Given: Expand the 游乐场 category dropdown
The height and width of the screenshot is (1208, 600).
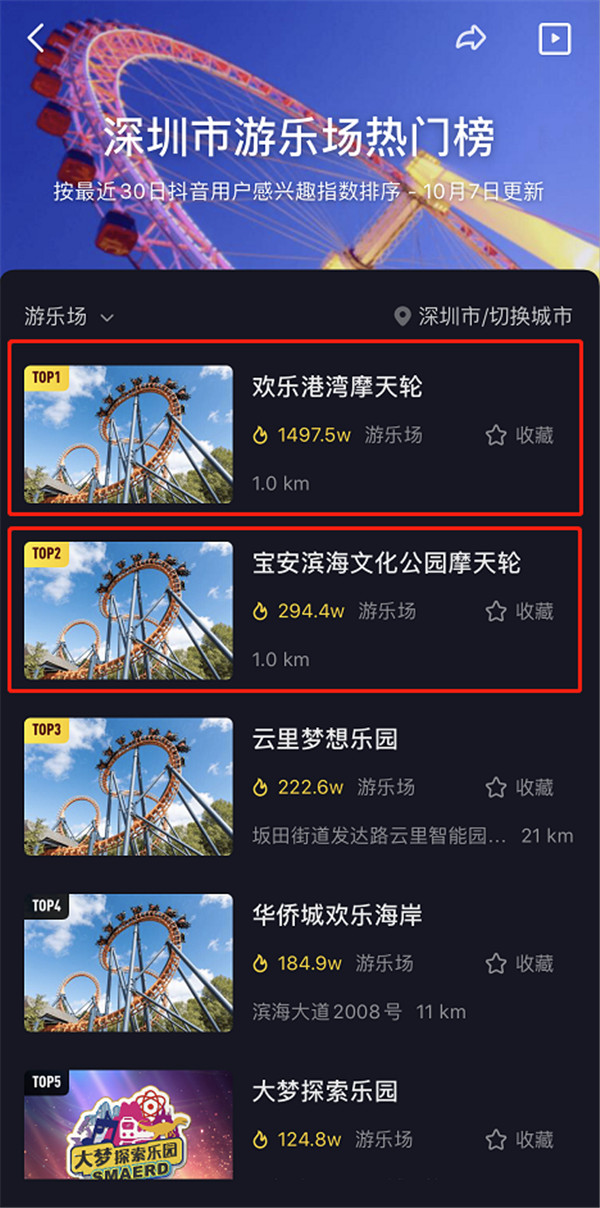Looking at the screenshot, I should (69, 317).
